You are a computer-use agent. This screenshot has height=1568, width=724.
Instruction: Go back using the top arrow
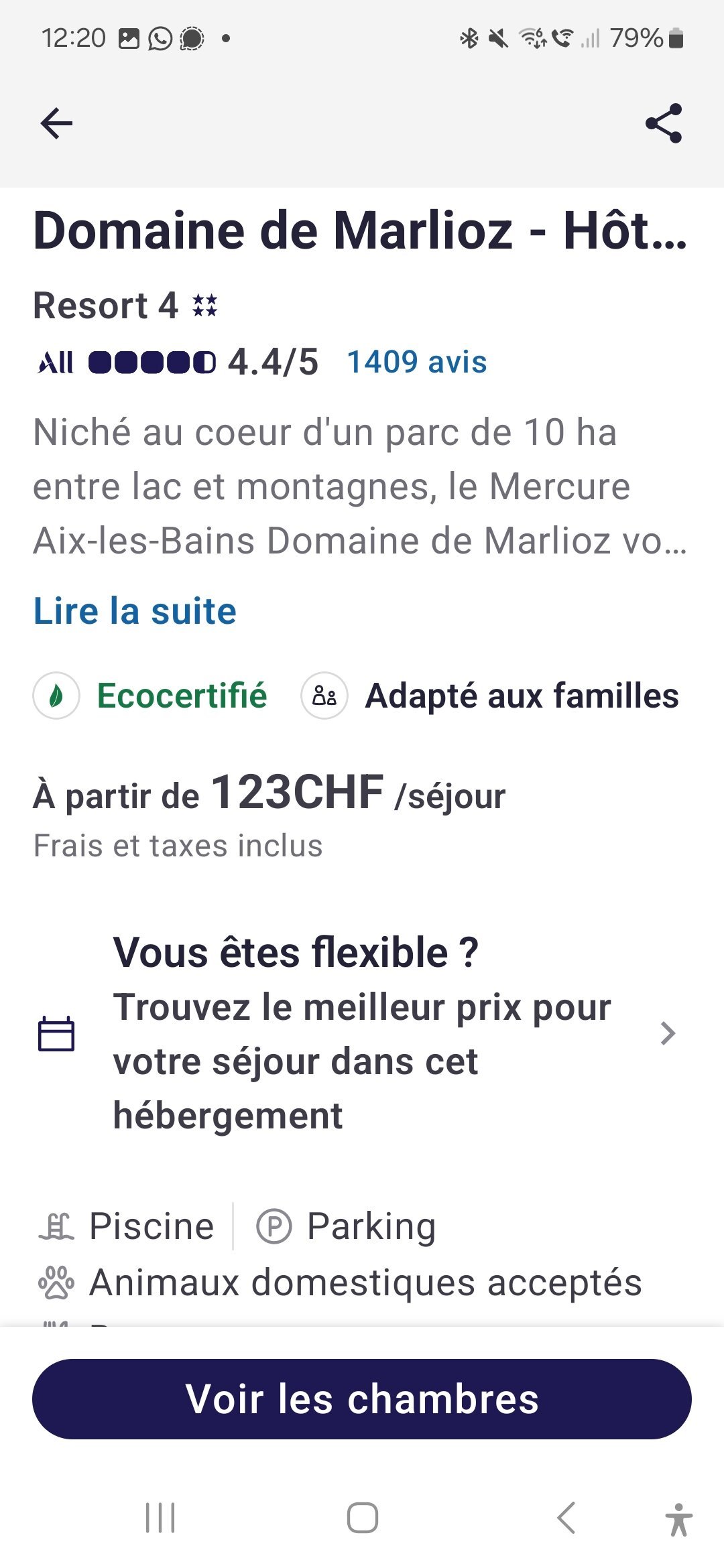point(56,123)
